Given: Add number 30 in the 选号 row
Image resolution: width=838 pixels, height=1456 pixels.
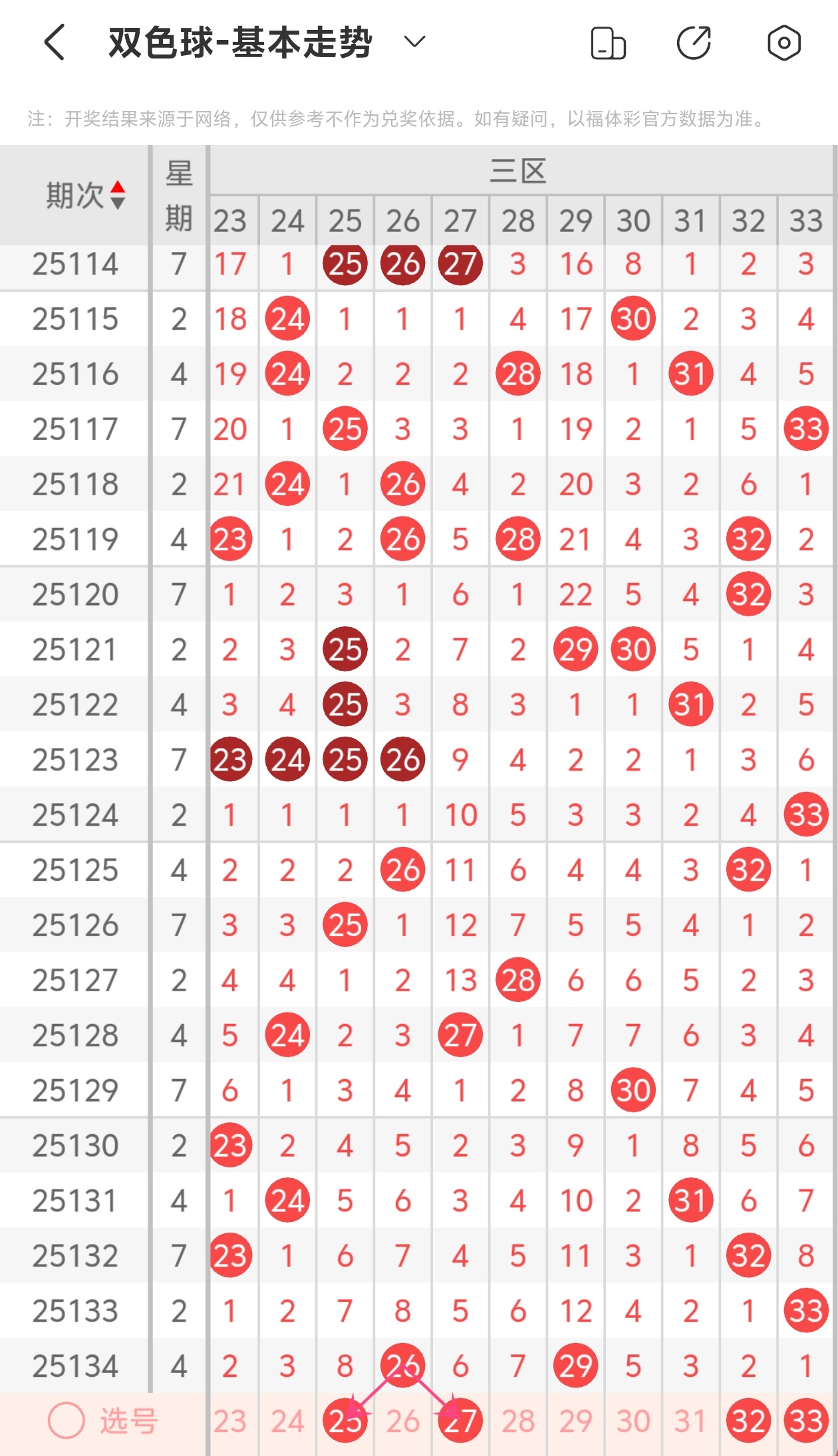Looking at the screenshot, I should (x=633, y=1421).
